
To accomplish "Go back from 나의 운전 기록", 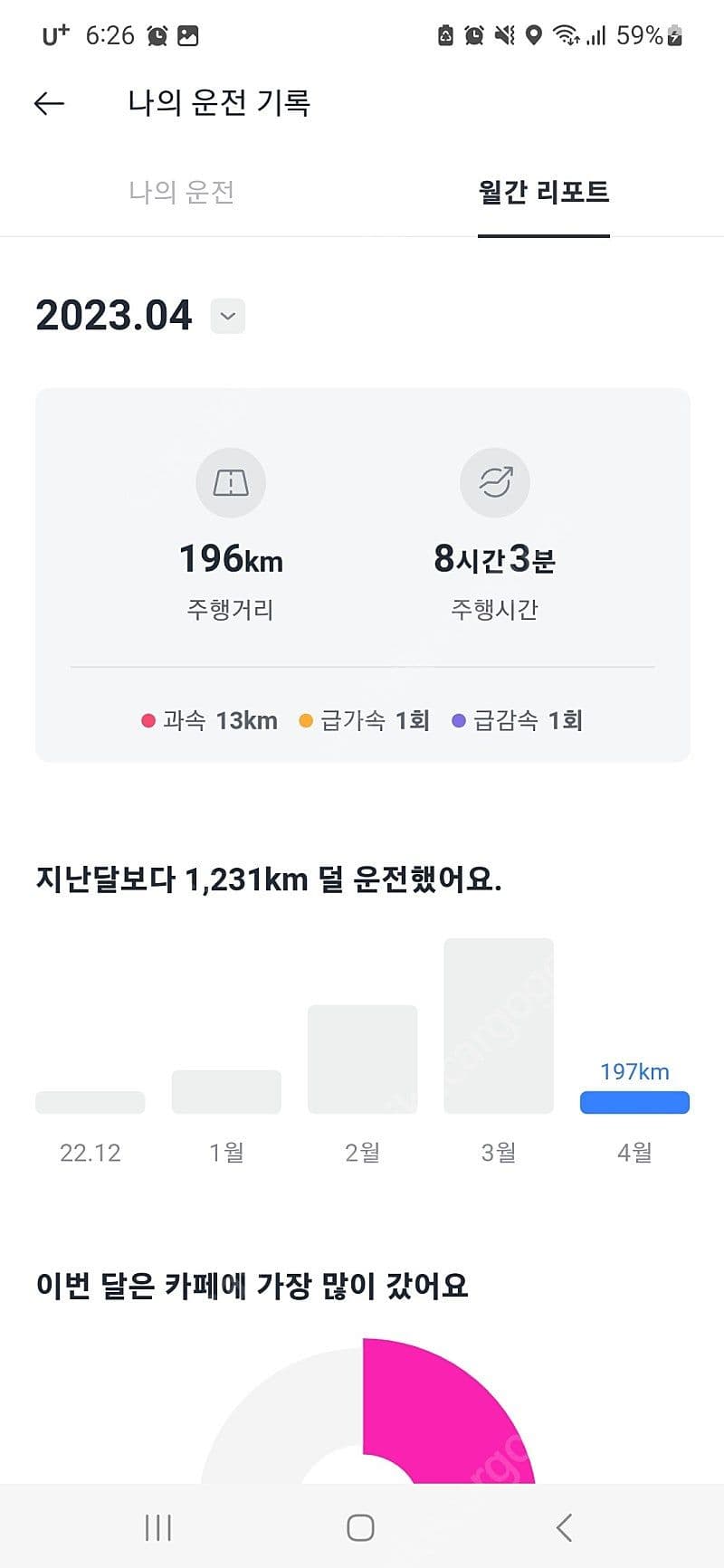I will (49, 103).
